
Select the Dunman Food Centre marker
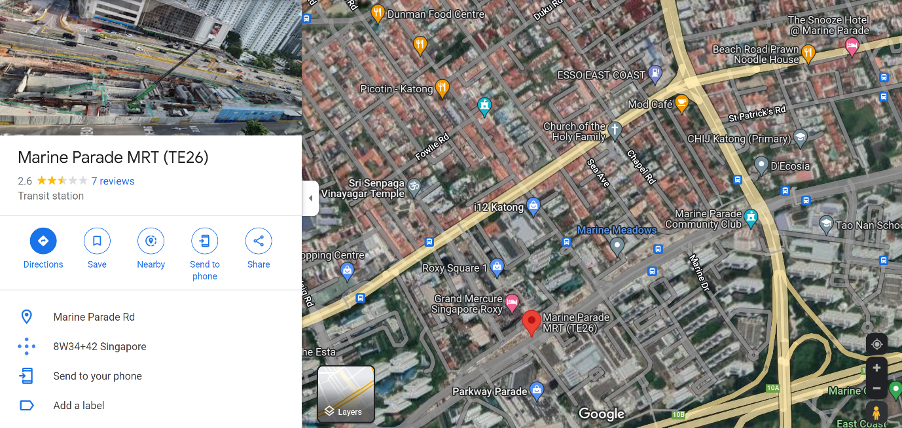coord(378,13)
